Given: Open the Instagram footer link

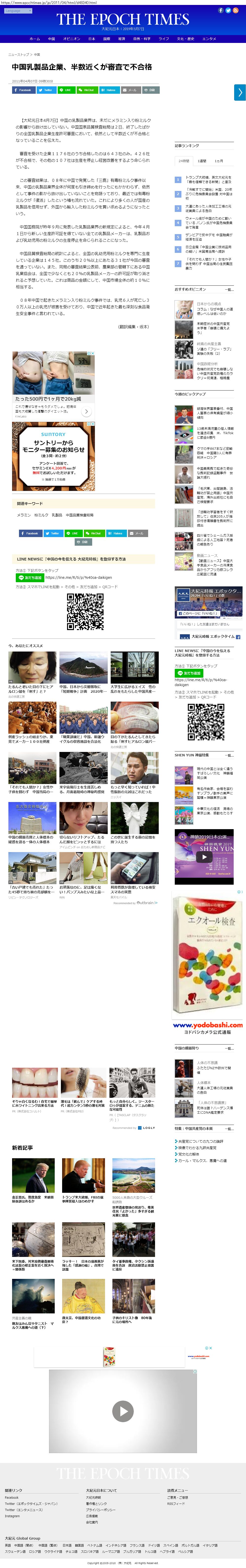Looking at the screenshot, I should (12, 1516).
